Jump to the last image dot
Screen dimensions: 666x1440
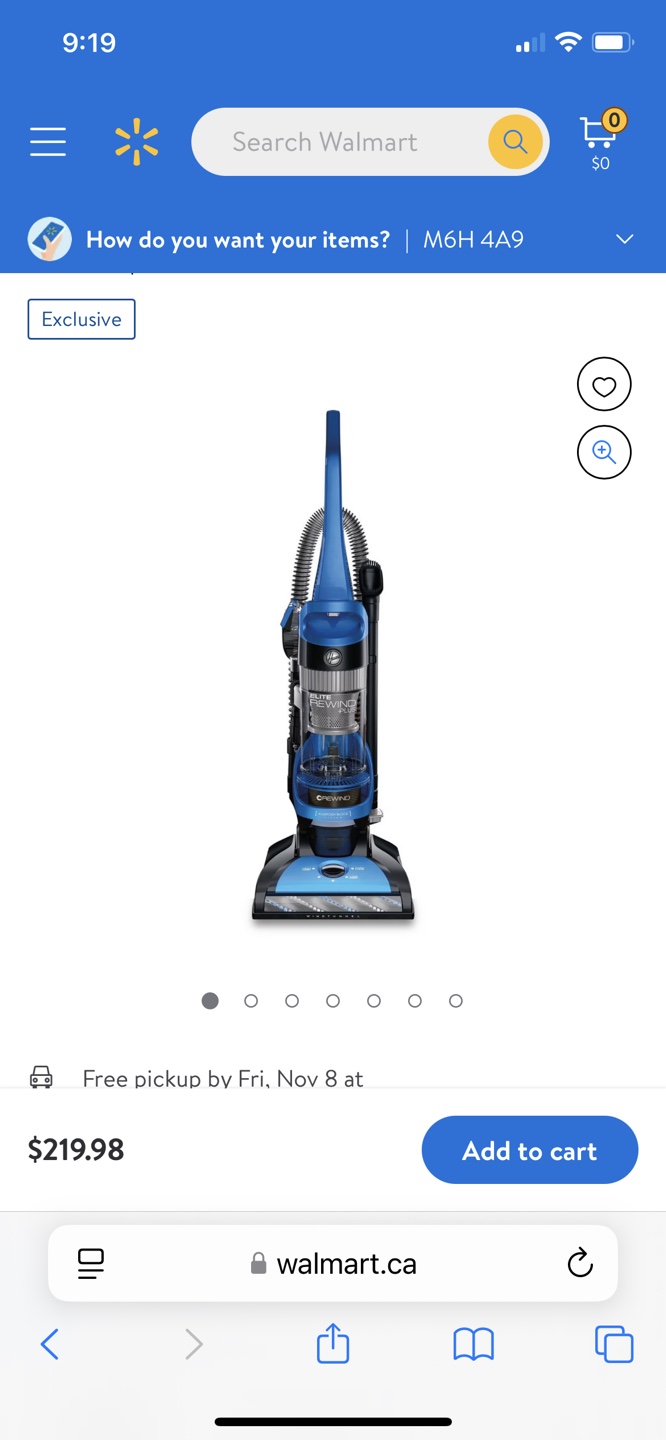[456, 1001]
